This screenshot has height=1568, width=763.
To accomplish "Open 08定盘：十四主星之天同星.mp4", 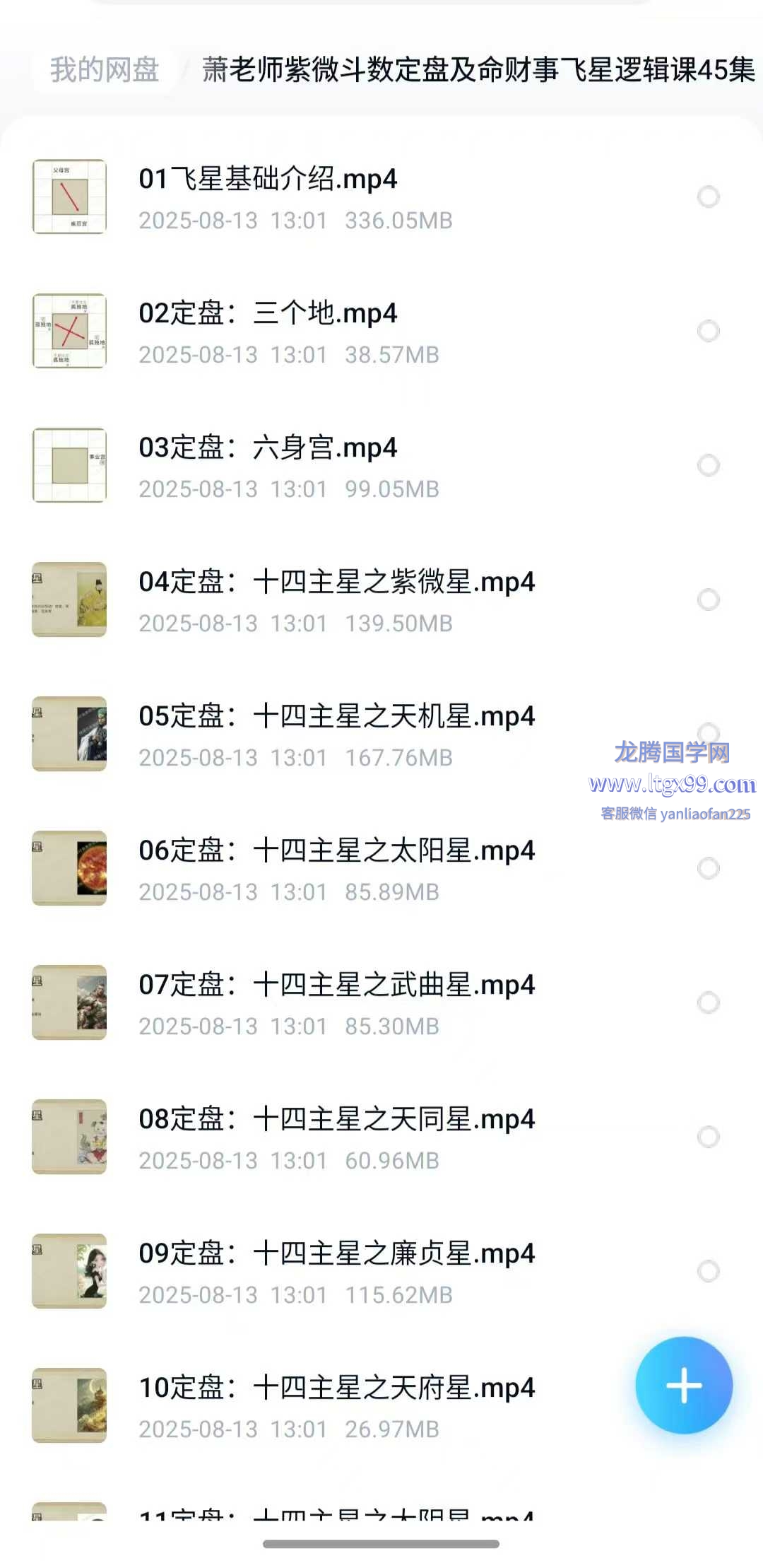I will [336, 1120].
